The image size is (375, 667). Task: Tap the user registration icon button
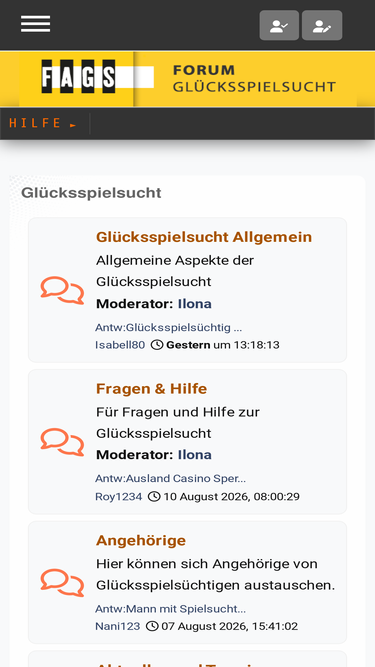pyautogui.click(x=322, y=26)
